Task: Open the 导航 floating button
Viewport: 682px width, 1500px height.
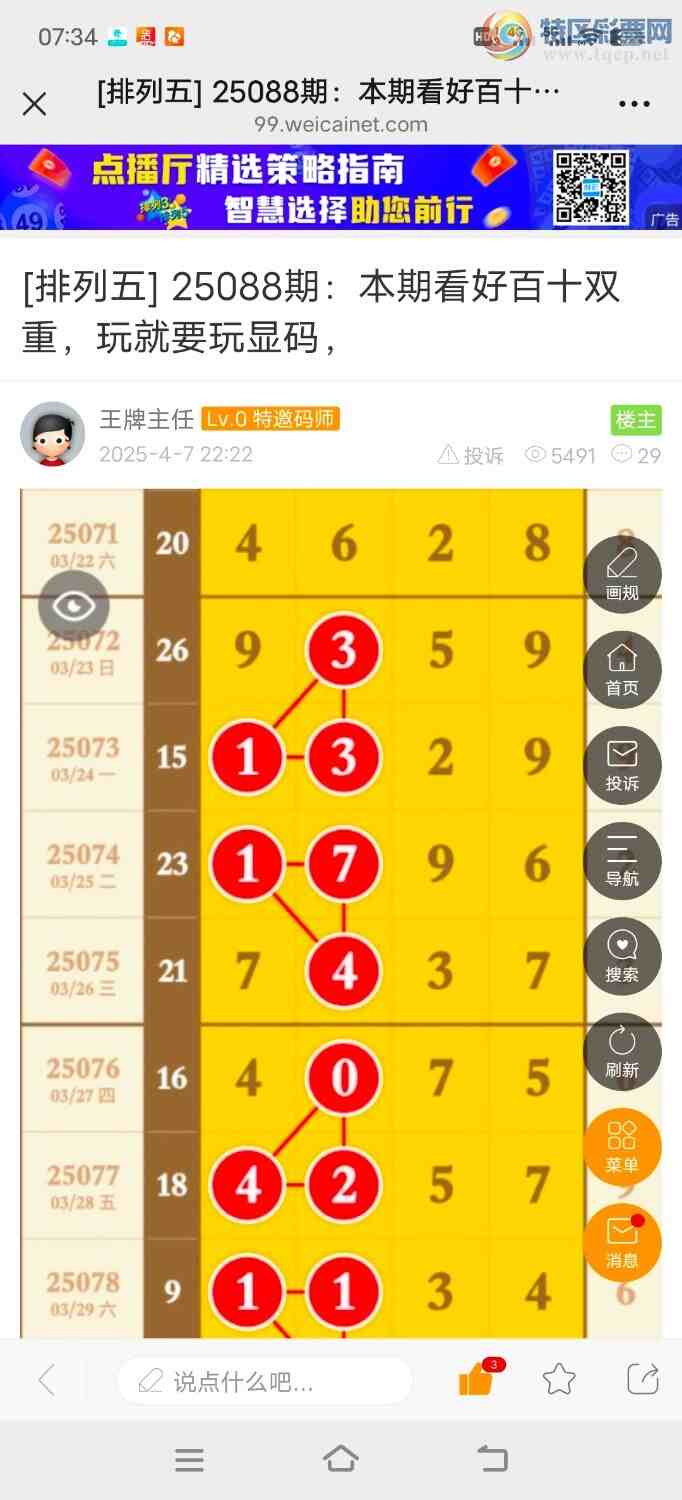Action: [622, 861]
